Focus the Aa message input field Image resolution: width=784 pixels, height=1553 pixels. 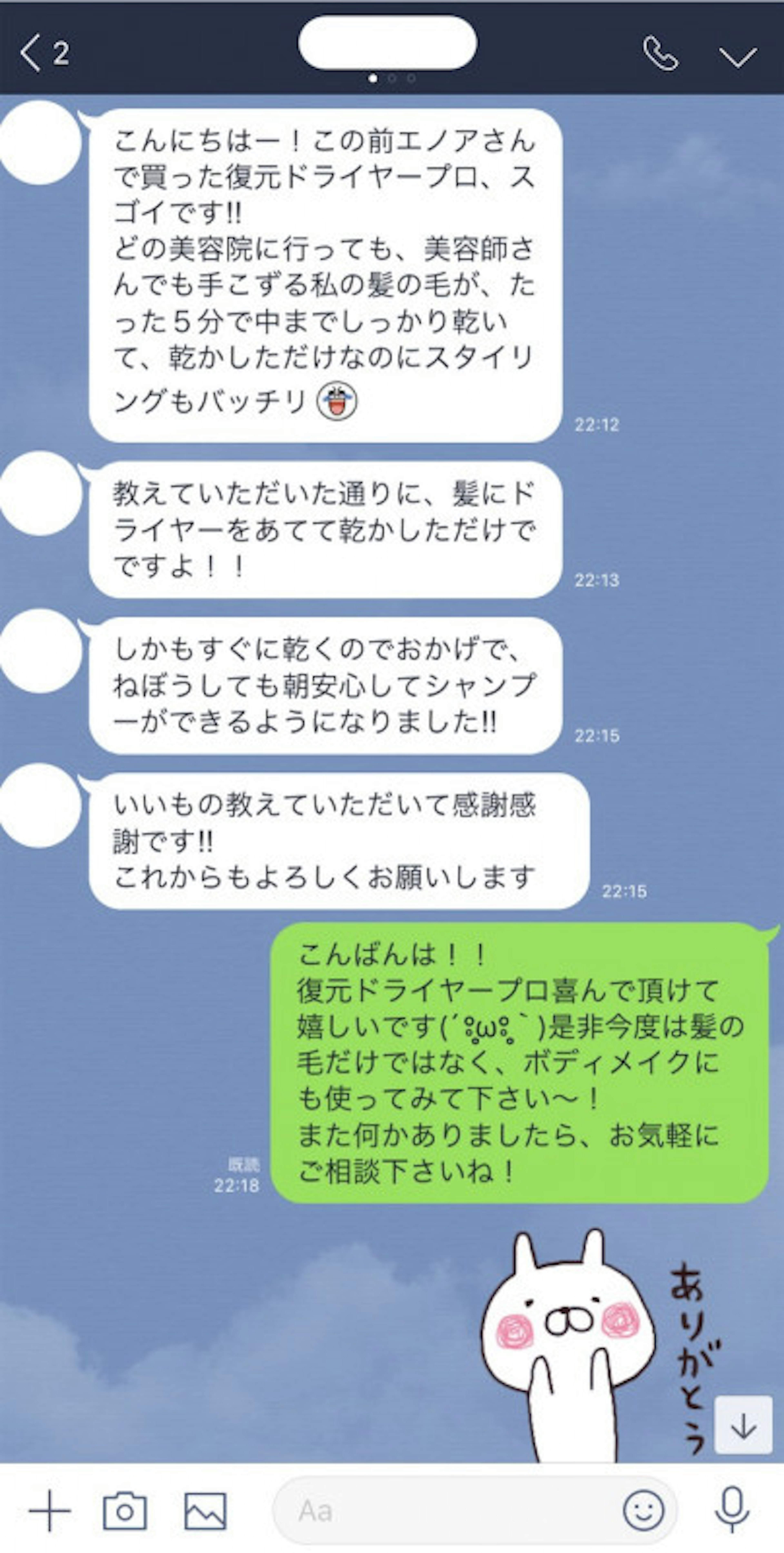pos(446,1511)
